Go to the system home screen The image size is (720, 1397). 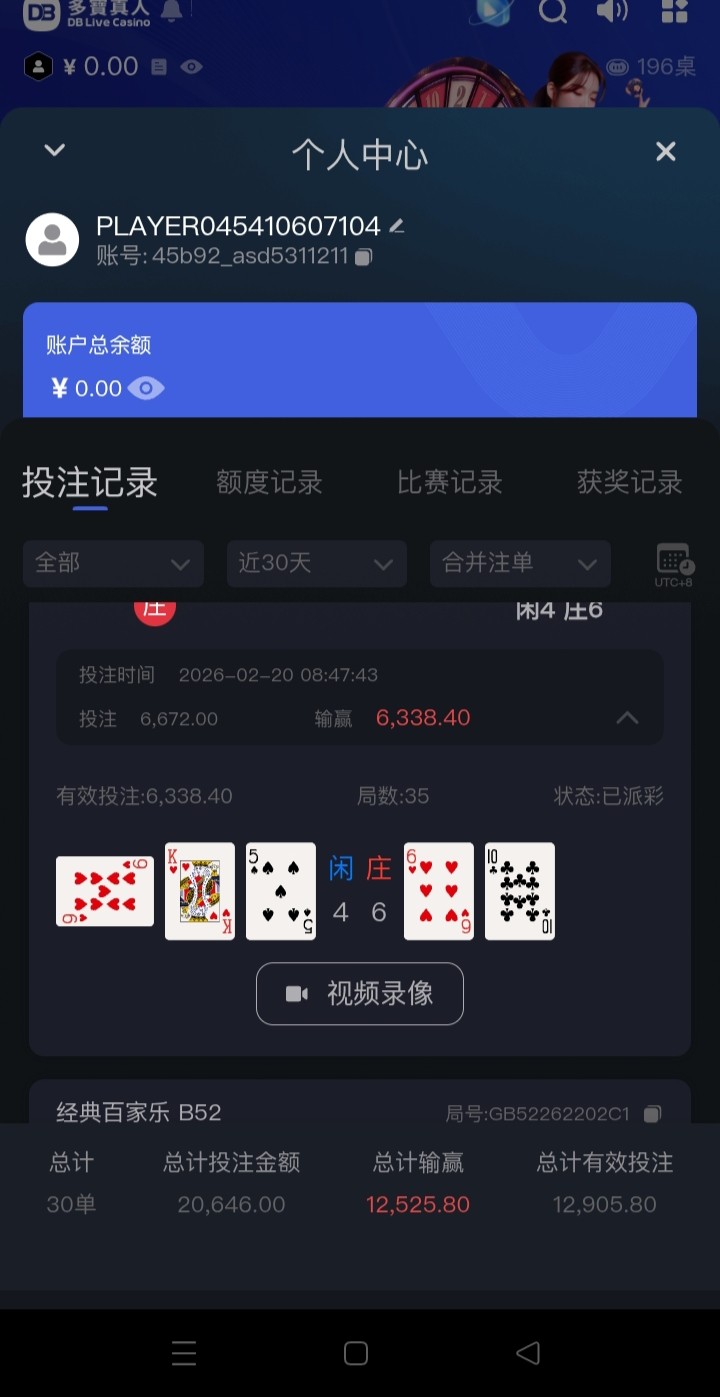point(356,1353)
